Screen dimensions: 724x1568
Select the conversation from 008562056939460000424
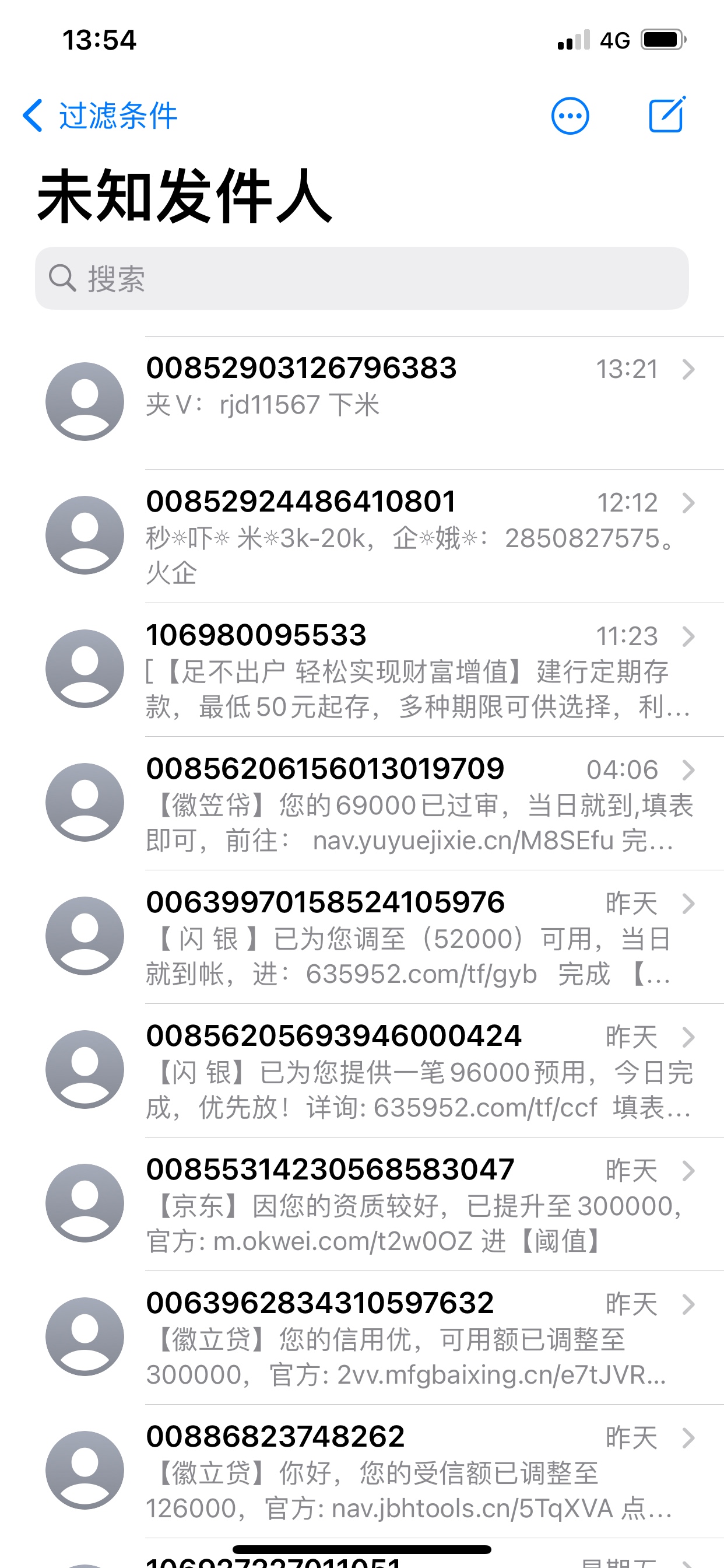pyautogui.click(x=362, y=1070)
